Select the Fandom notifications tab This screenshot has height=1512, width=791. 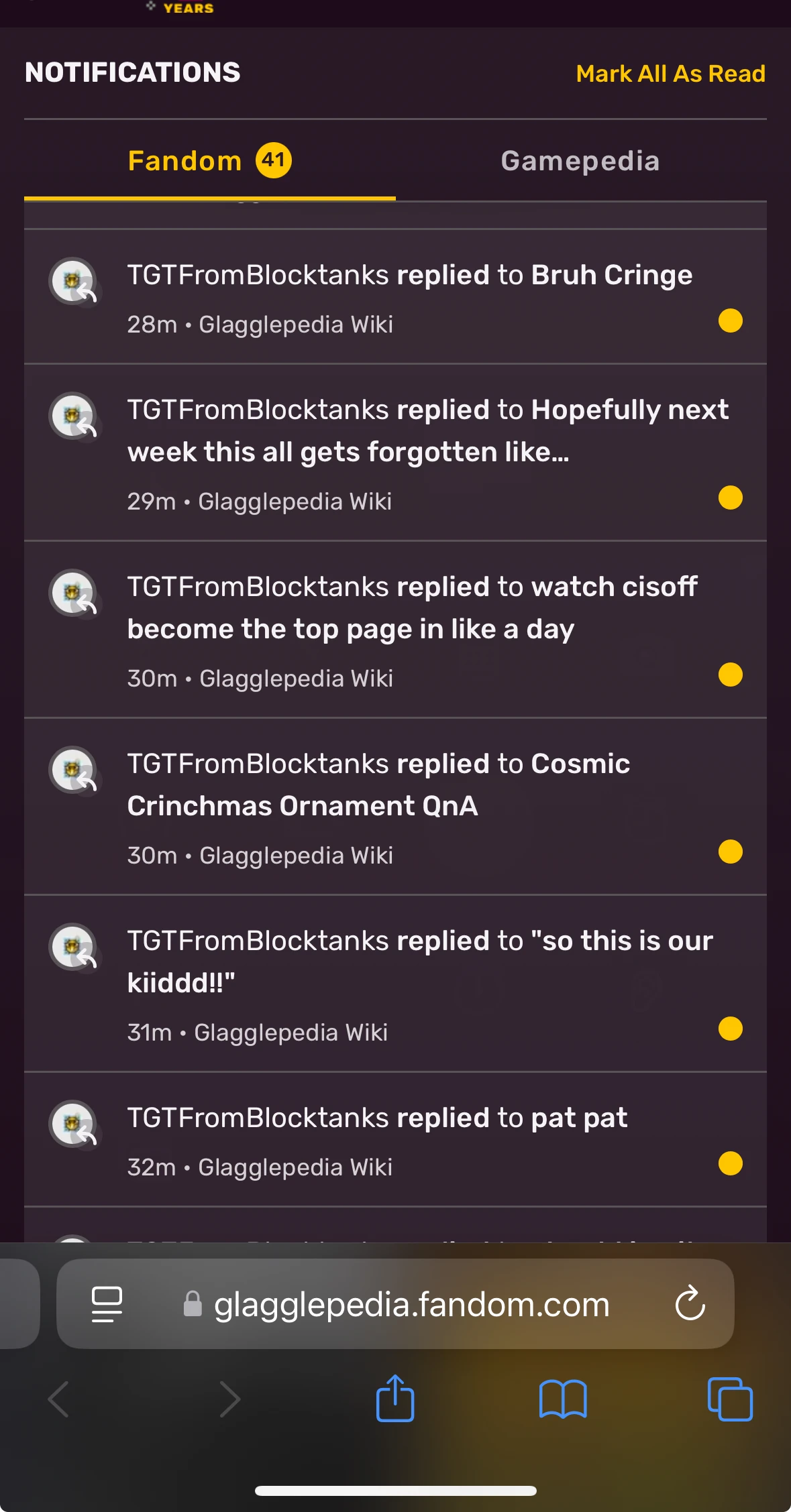[x=209, y=162]
